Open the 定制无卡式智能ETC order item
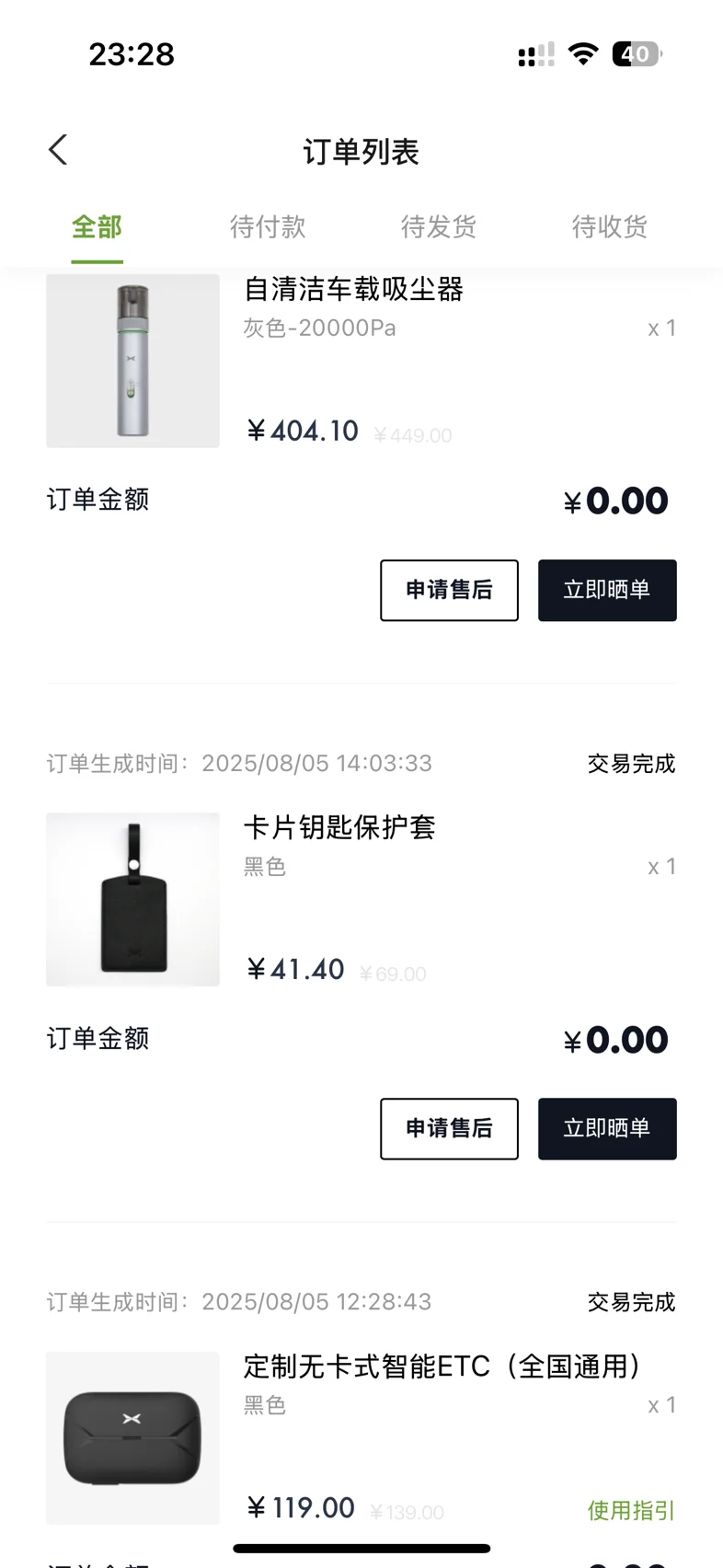 (x=442, y=1366)
